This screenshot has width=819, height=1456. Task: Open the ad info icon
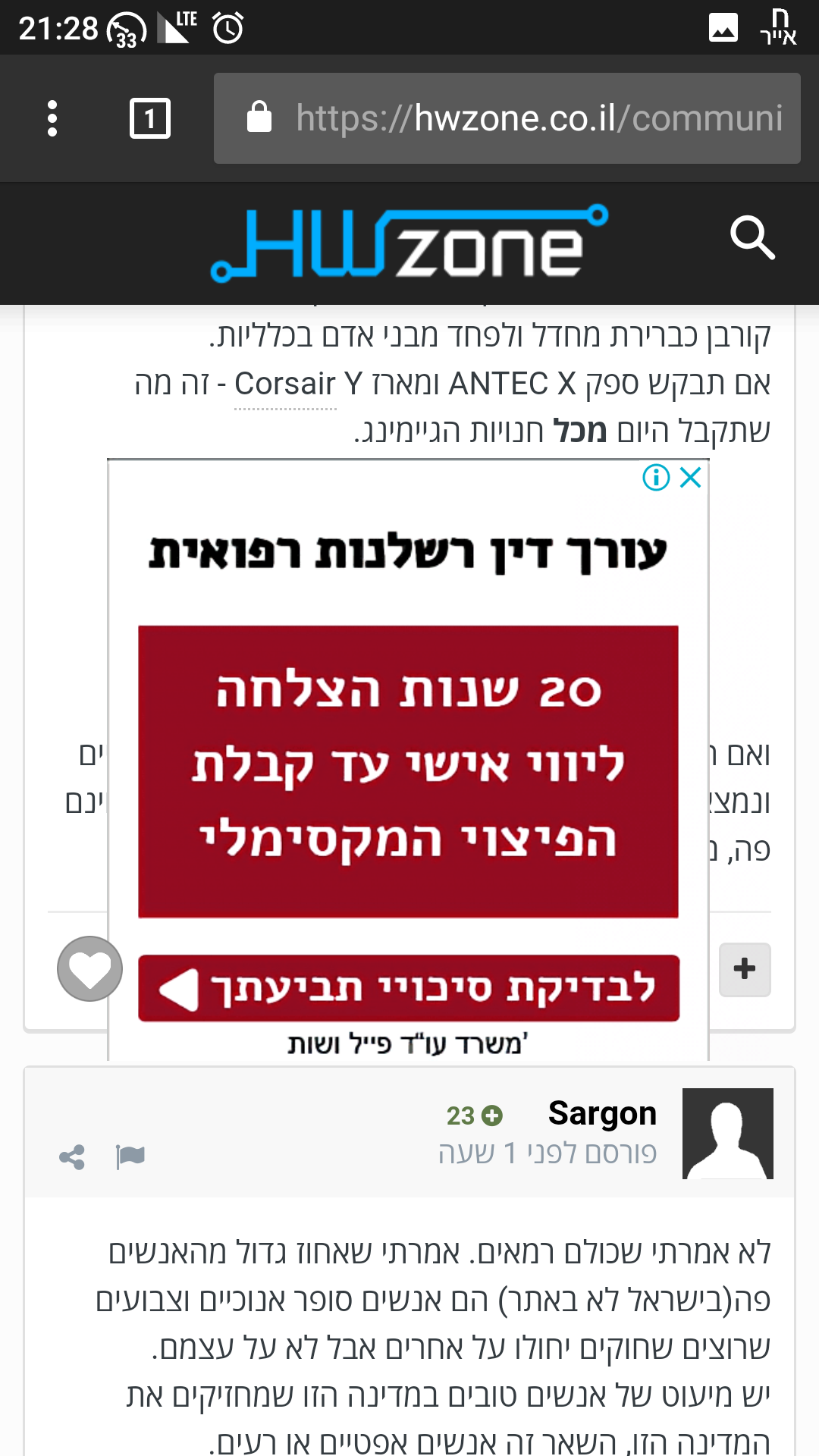[x=656, y=477]
